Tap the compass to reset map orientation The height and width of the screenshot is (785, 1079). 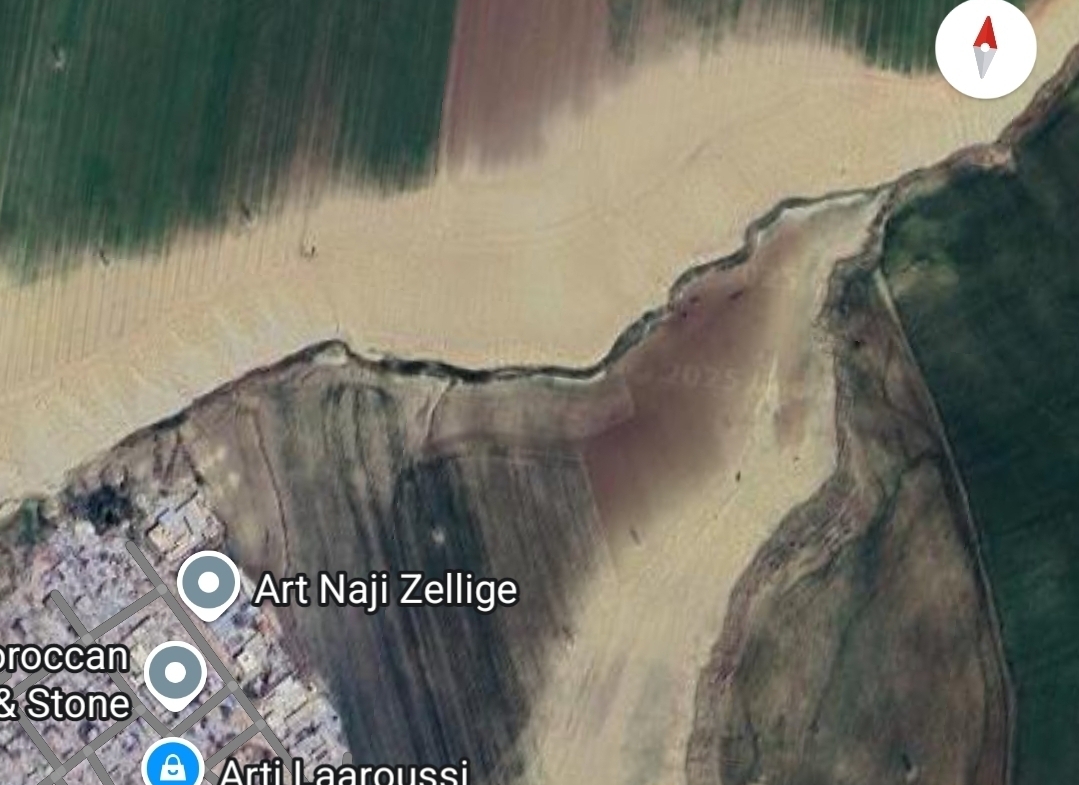coord(985,48)
